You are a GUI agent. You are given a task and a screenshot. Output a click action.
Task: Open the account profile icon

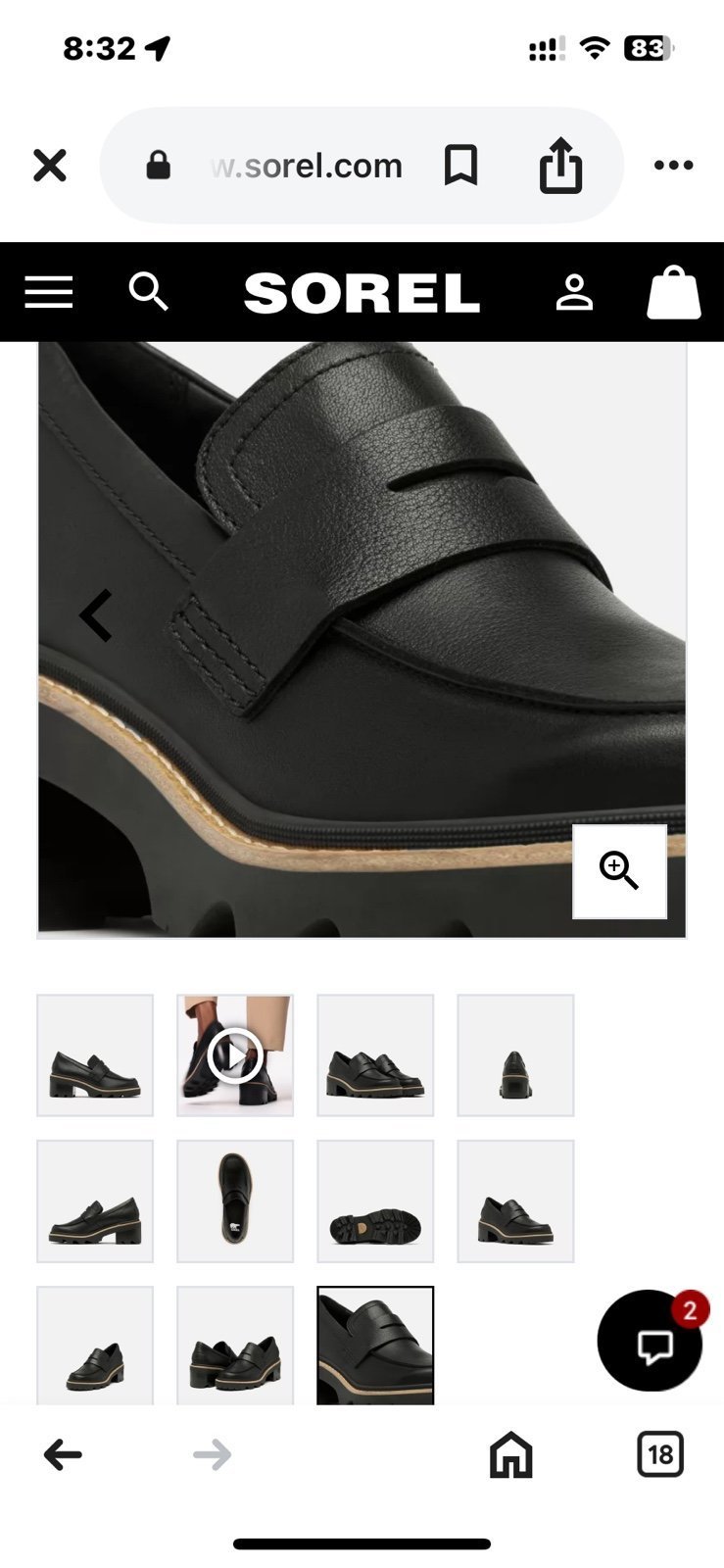[574, 292]
